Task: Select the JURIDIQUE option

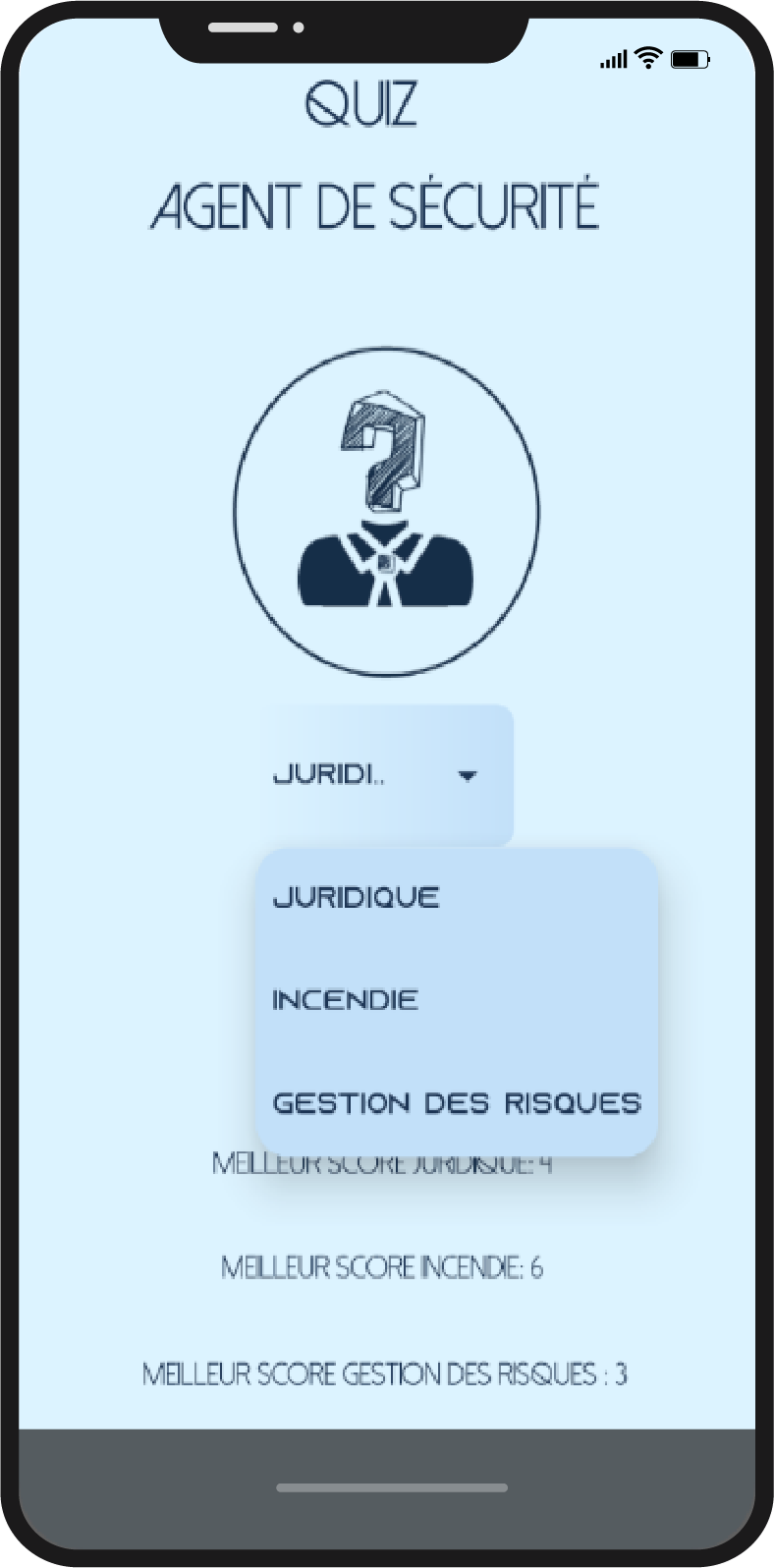Action: click(456, 897)
